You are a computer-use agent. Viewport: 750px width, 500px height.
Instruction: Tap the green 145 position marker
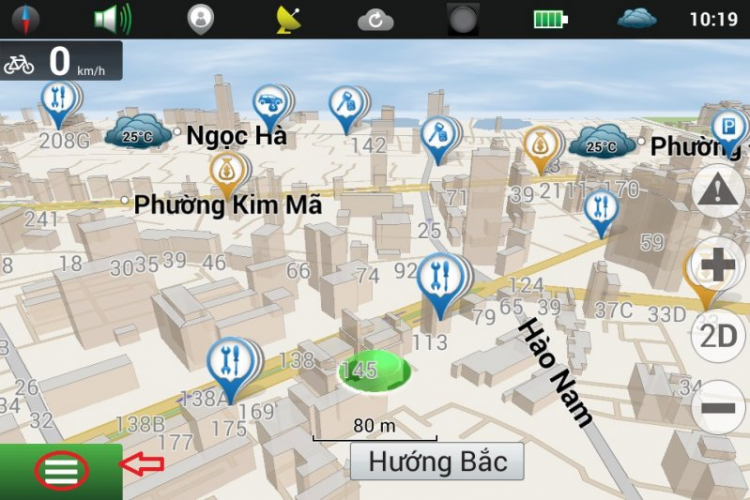coord(374,371)
